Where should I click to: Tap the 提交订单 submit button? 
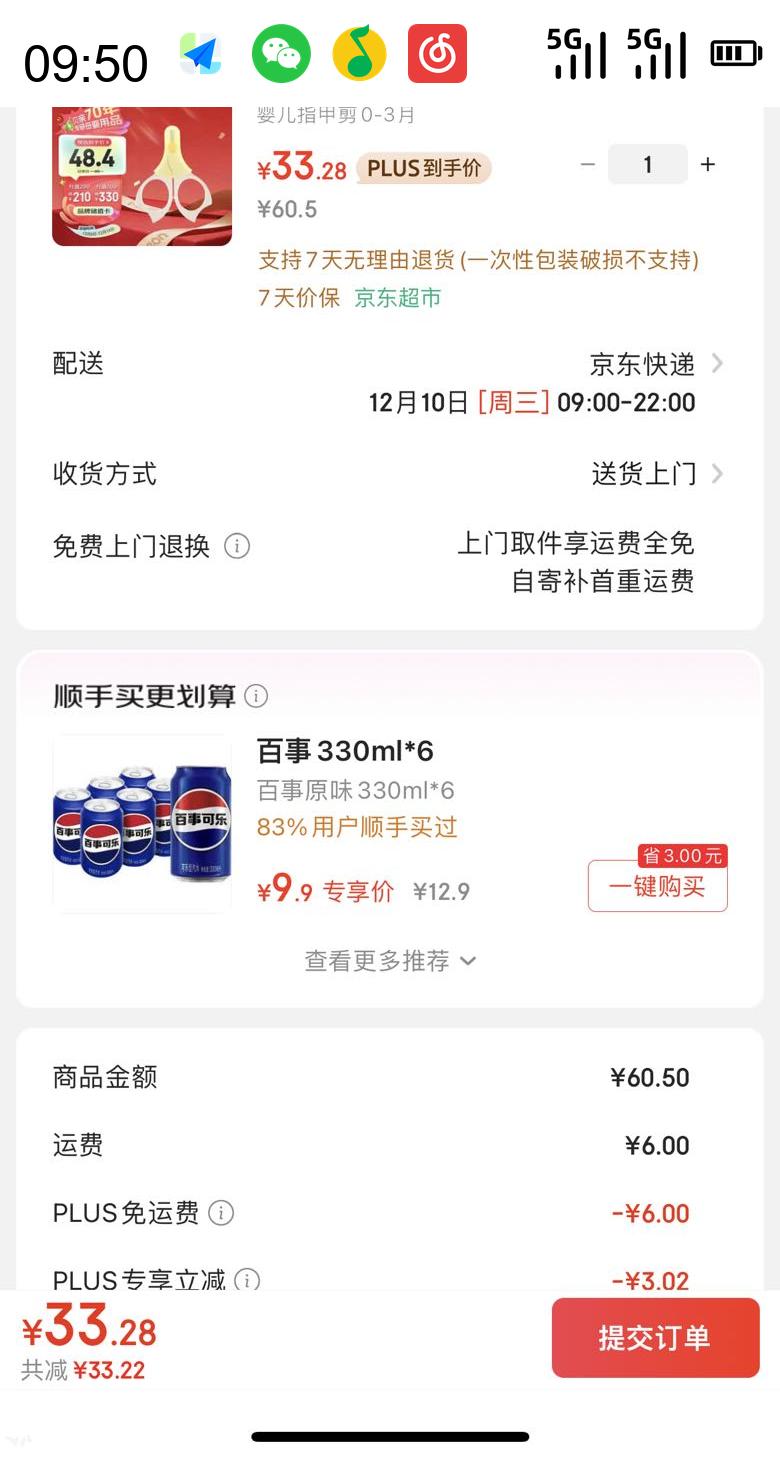tap(655, 1338)
